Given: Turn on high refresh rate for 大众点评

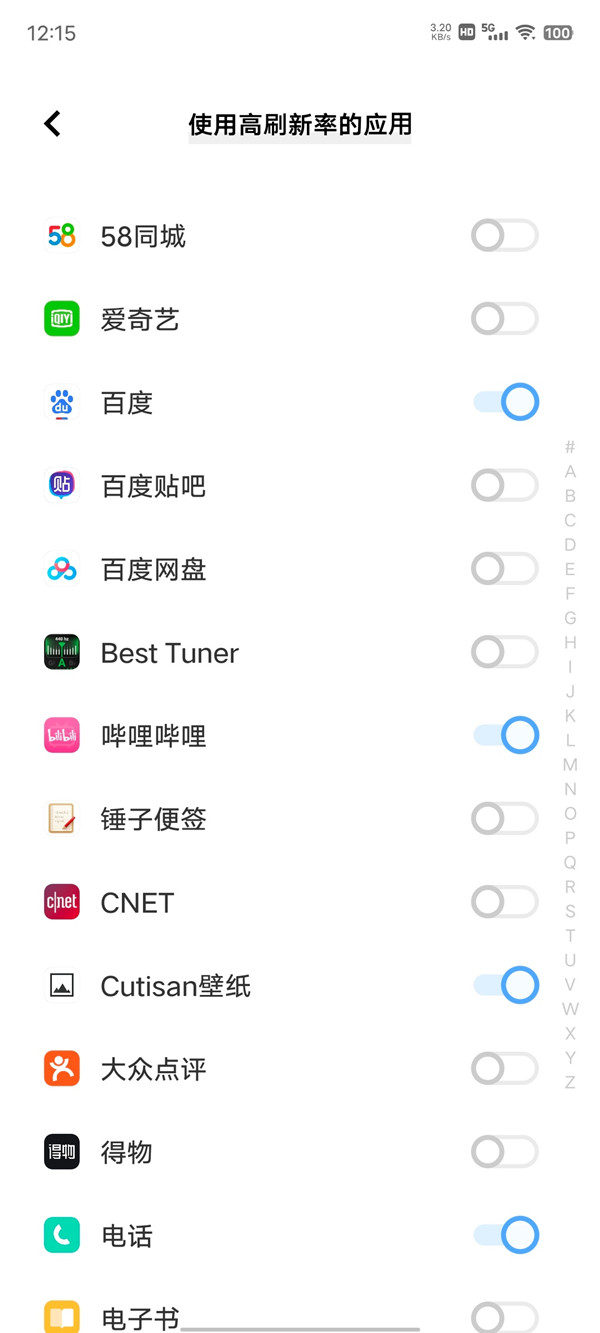Looking at the screenshot, I should [x=505, y=1069].
